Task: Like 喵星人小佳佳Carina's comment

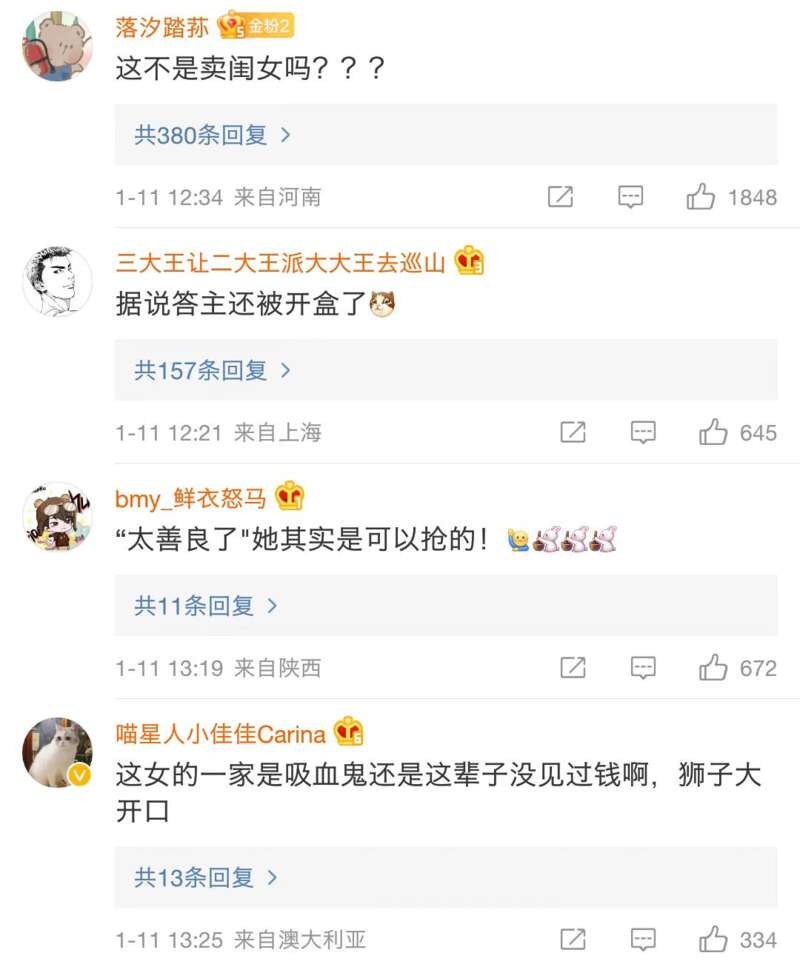Action: click(713, 940)
